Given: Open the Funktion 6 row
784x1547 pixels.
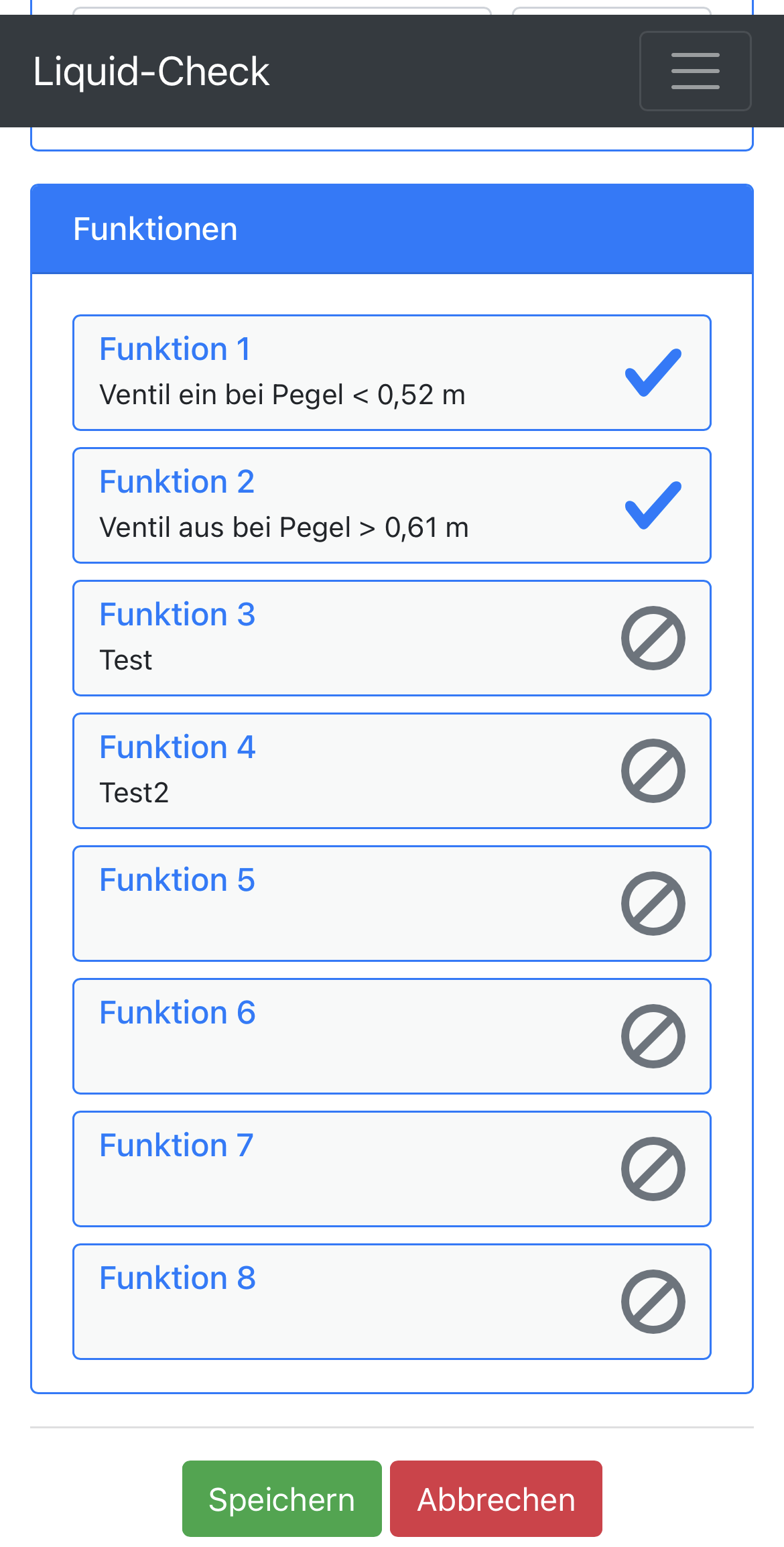Looking at the screenshot, I should (x=392, y=1036).
